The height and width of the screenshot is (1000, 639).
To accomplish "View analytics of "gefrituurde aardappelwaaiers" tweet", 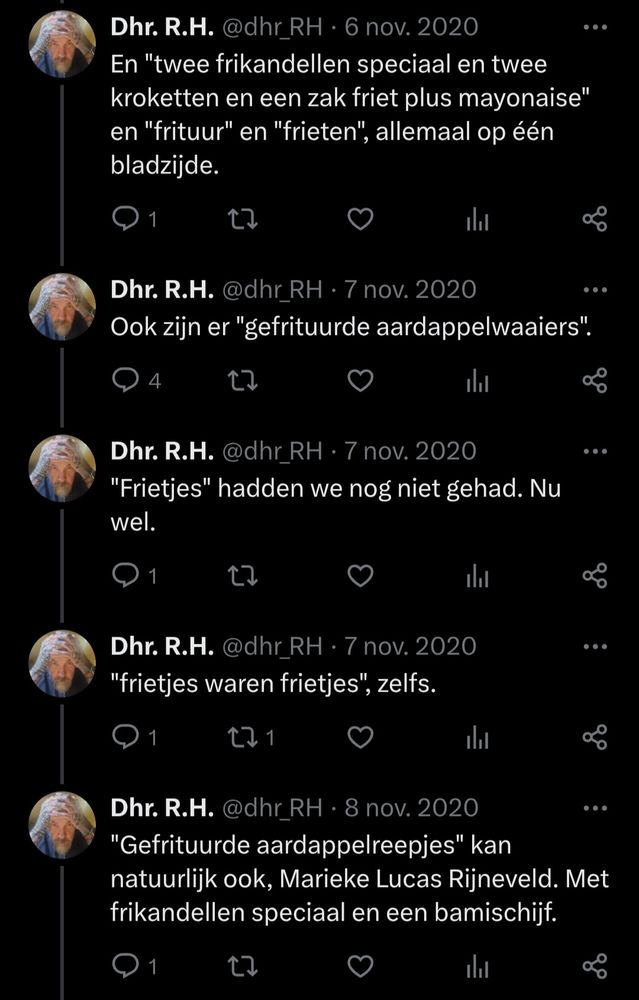I will [477, 381].
